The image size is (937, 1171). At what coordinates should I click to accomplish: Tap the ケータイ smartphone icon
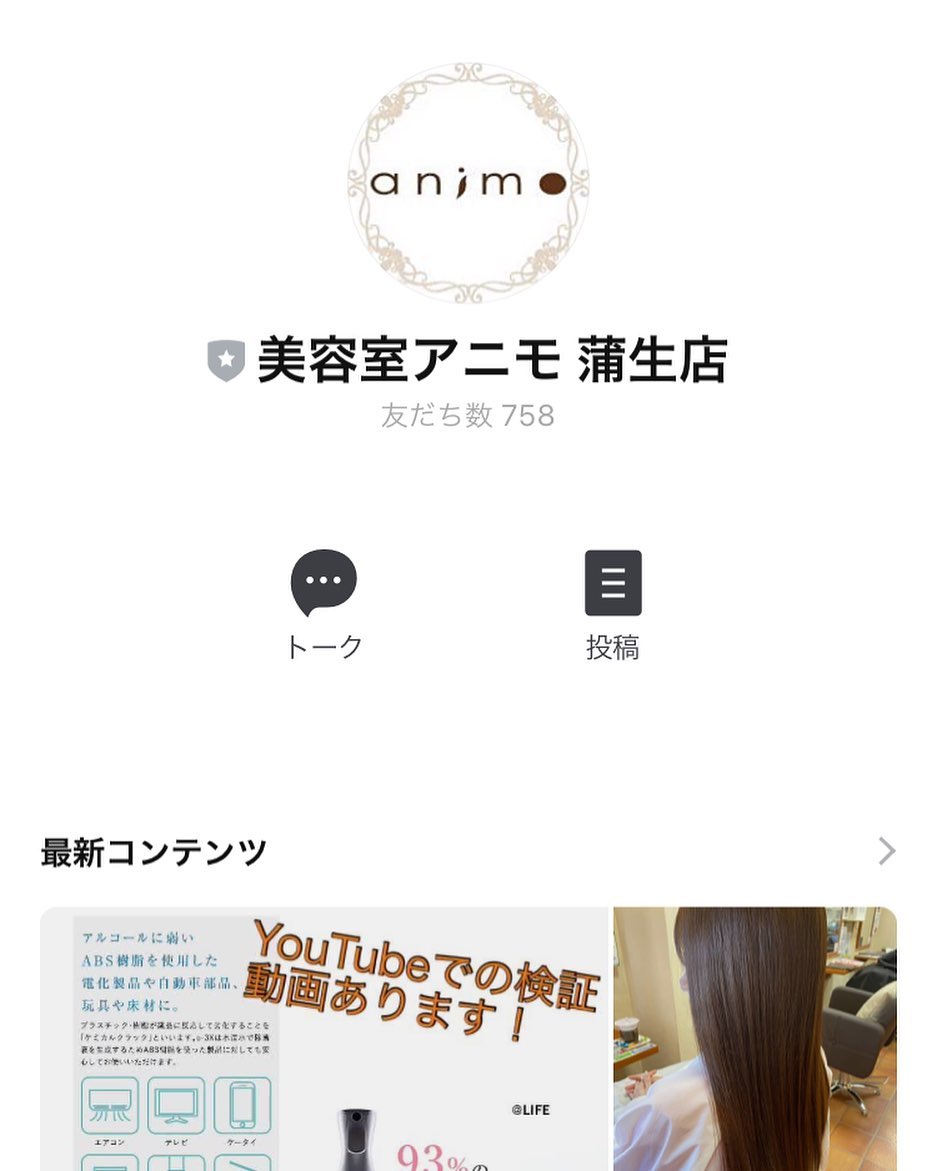(245, 1103)
